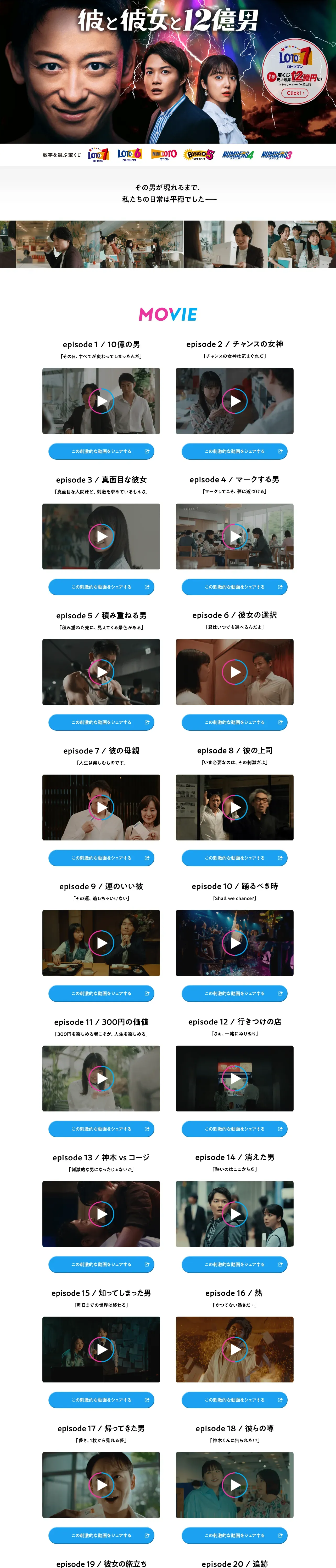Share the episode 4 video
Viewport: 336px width, 1568px height.
click(235, 587)
